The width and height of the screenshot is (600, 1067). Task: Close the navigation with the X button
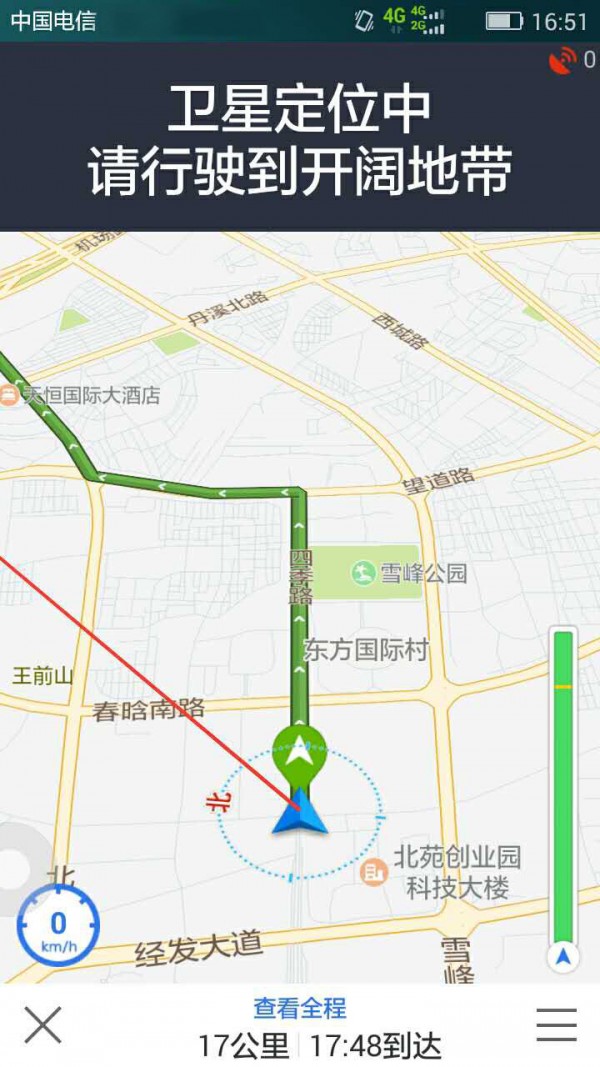tap(43, 1026)
